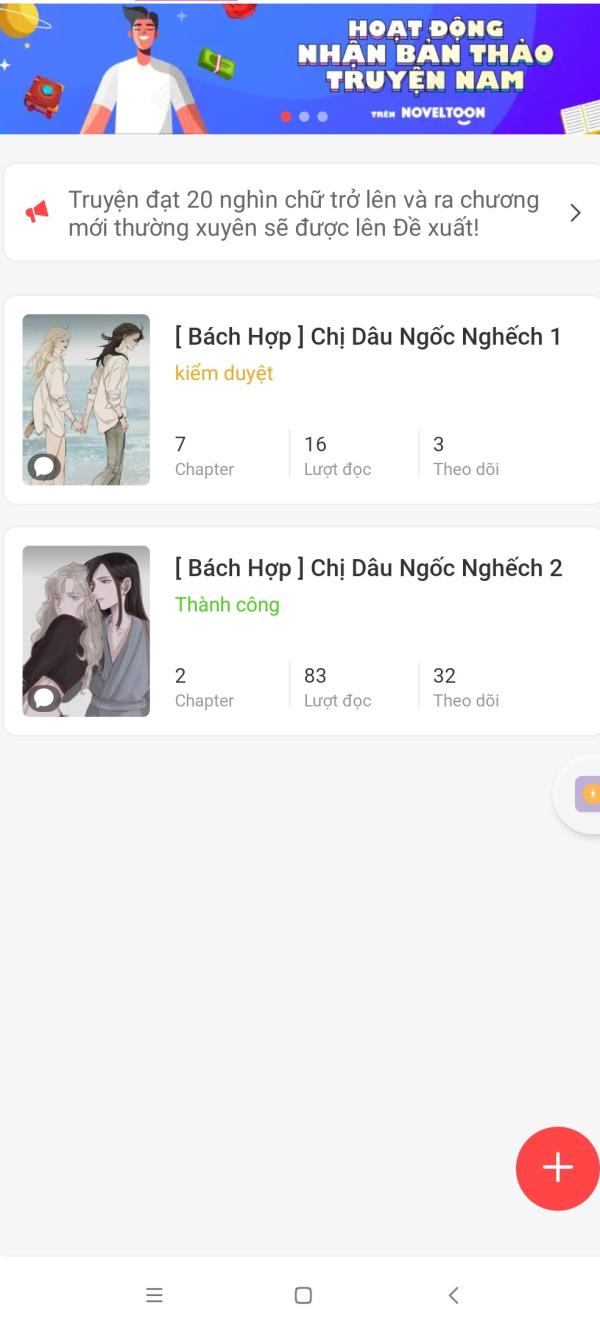Go to the system home screen
This screenshot has height=1335, width=600.
pyautogui.click(x=303, y=1295)
